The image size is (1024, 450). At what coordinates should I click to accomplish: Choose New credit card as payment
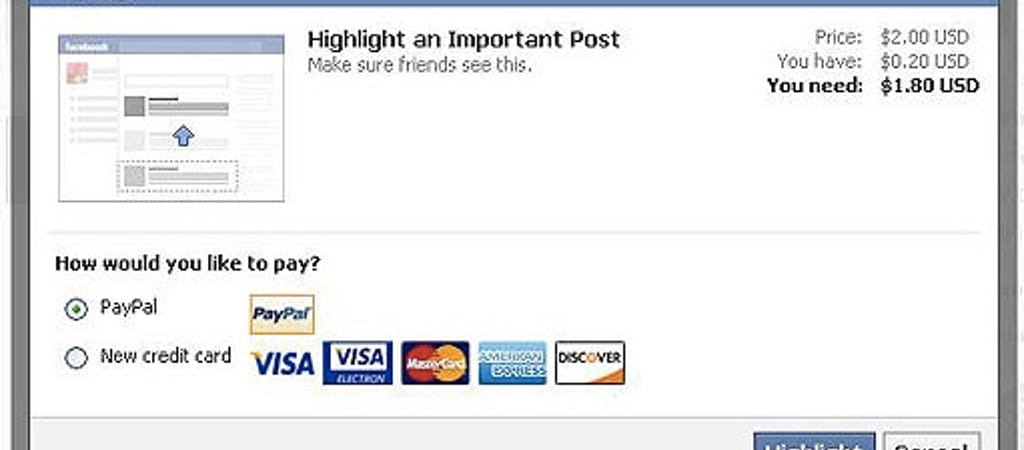[x=76, y=358]
